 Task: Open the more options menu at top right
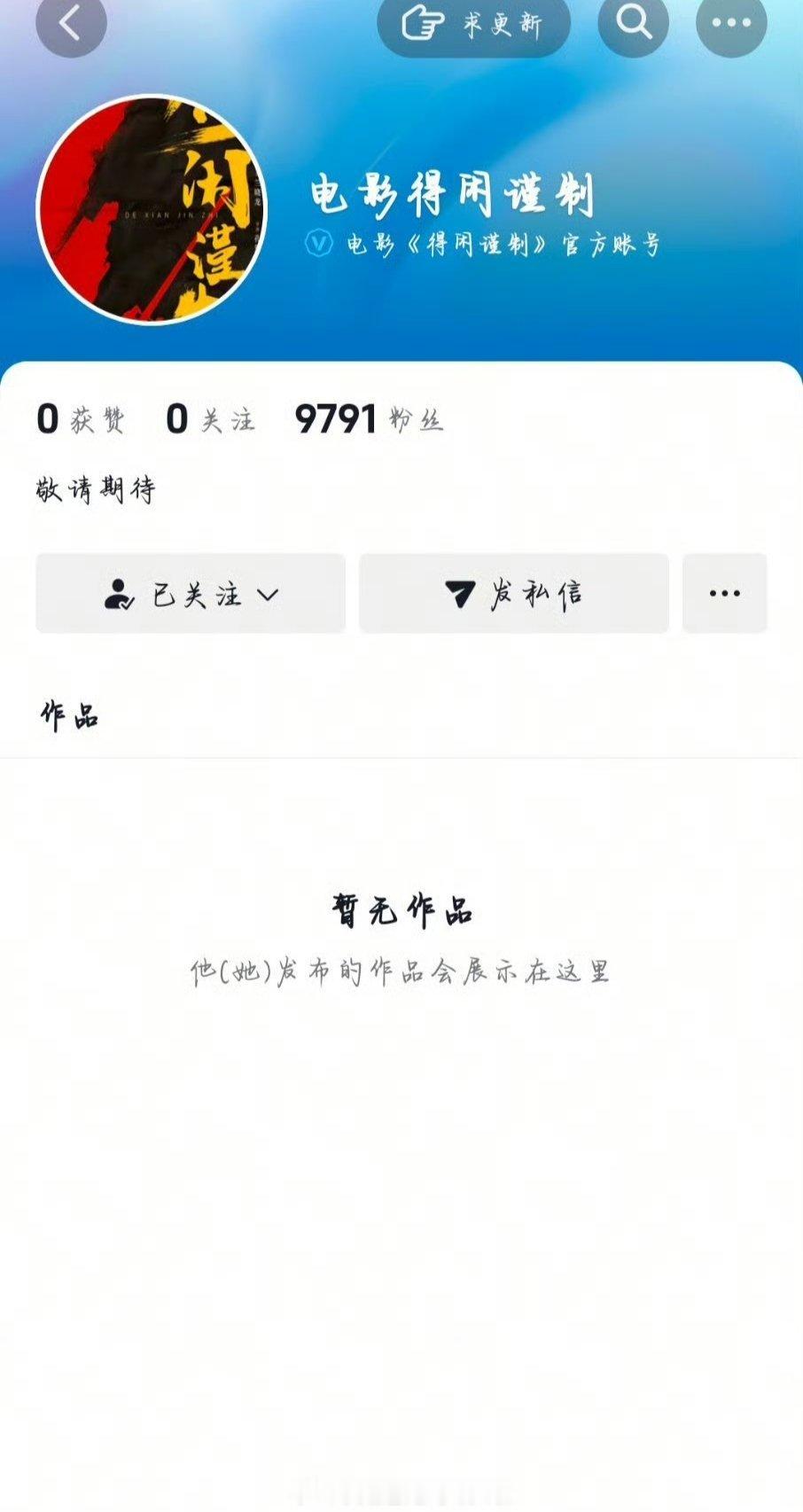pyautogui.click(x=732, y=26)
